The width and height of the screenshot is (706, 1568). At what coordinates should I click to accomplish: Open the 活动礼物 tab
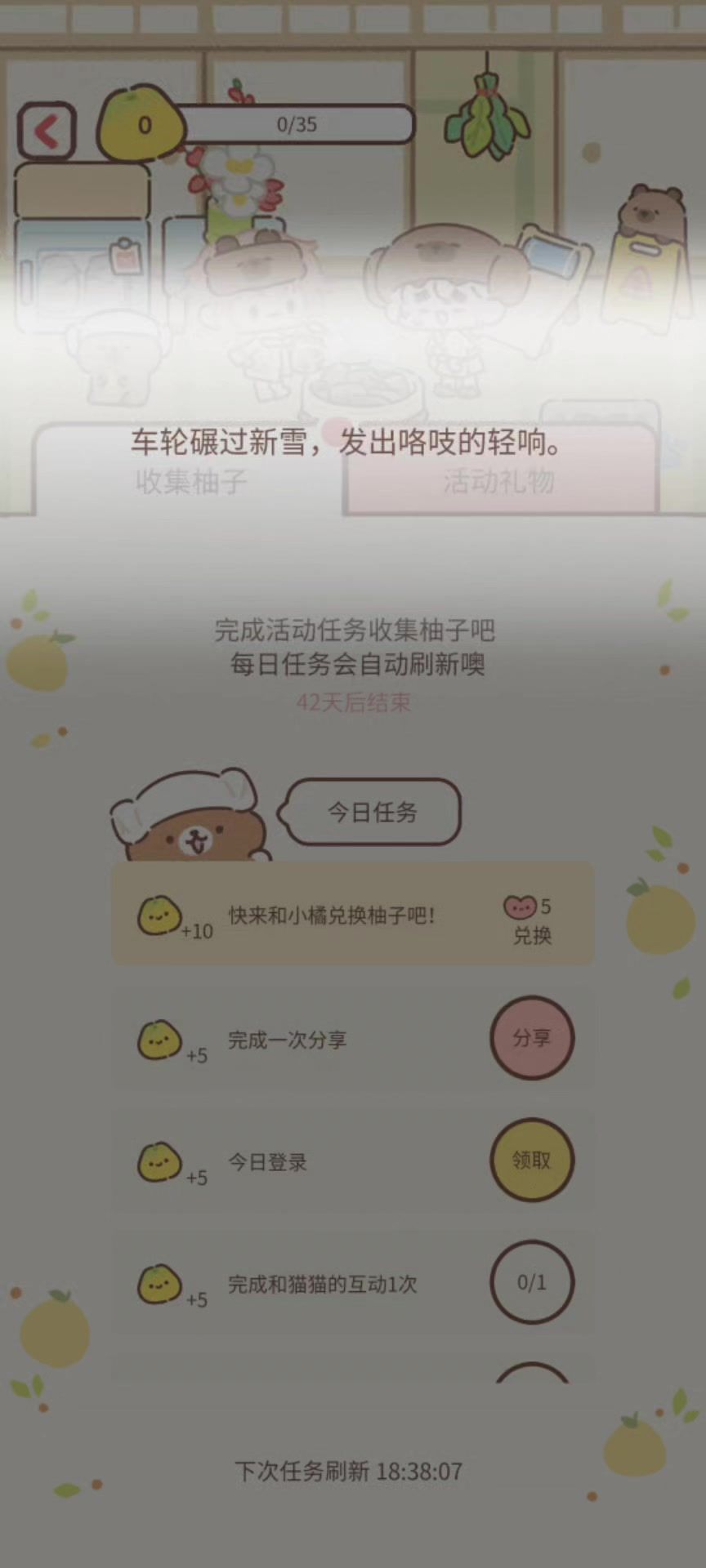tap(499, 481)
